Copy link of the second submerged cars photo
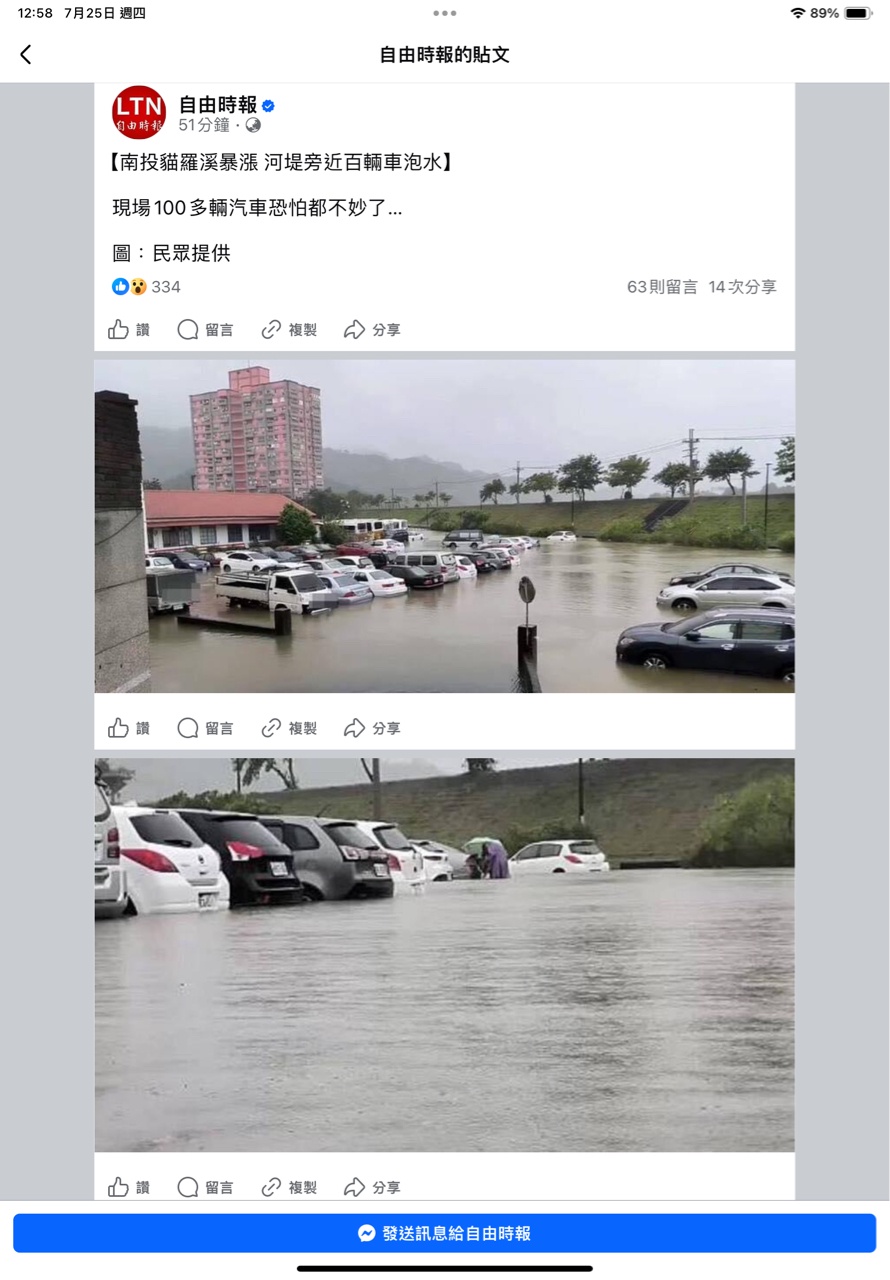This screenshot has width=890, height=1280. click(289, 1187)
